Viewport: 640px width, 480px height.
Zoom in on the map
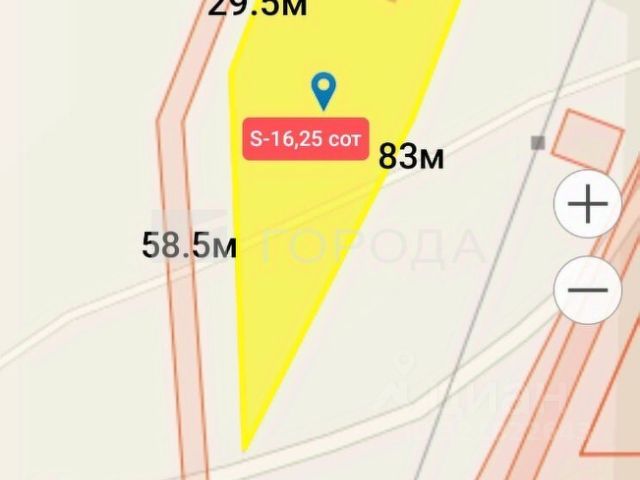point(588,205)
